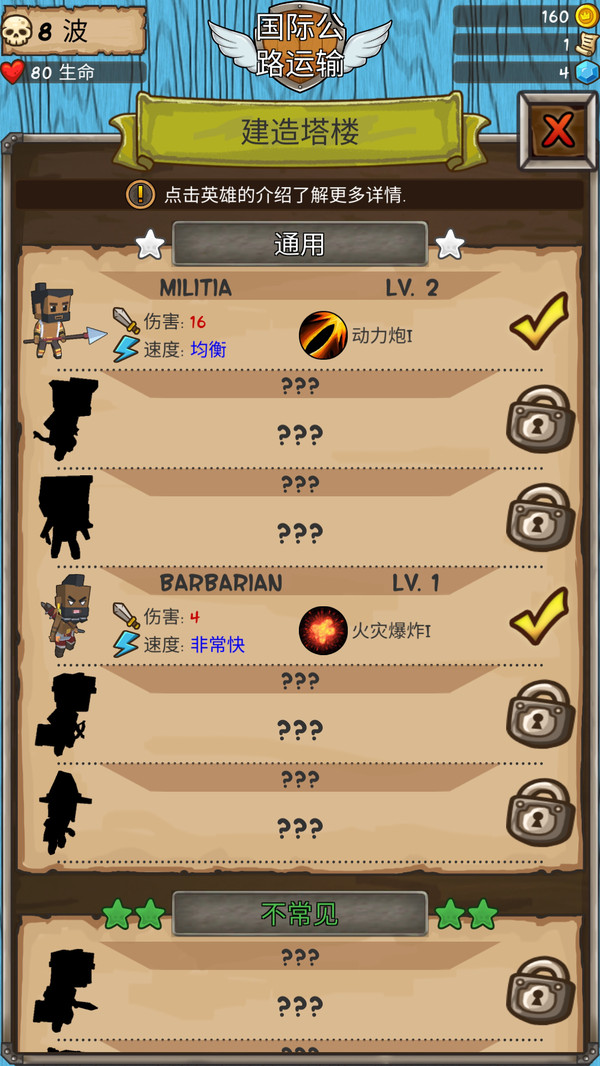Select Barbarian with the yellow checkmark
600x1066 pixels.
pos(539,615)
